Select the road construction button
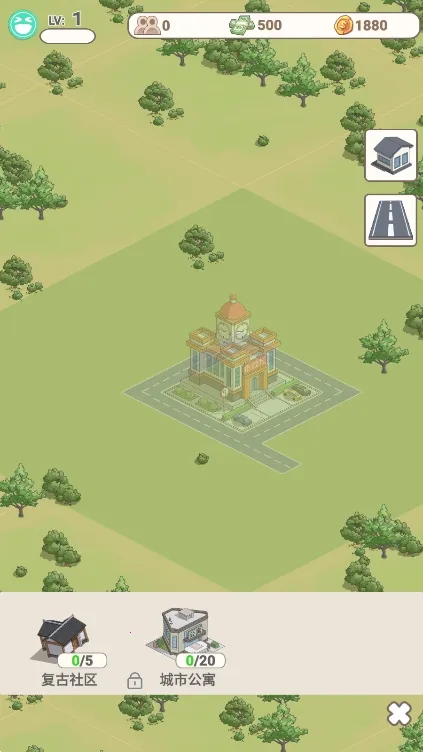This screenshot has width=423, height=752. point(391,220)
